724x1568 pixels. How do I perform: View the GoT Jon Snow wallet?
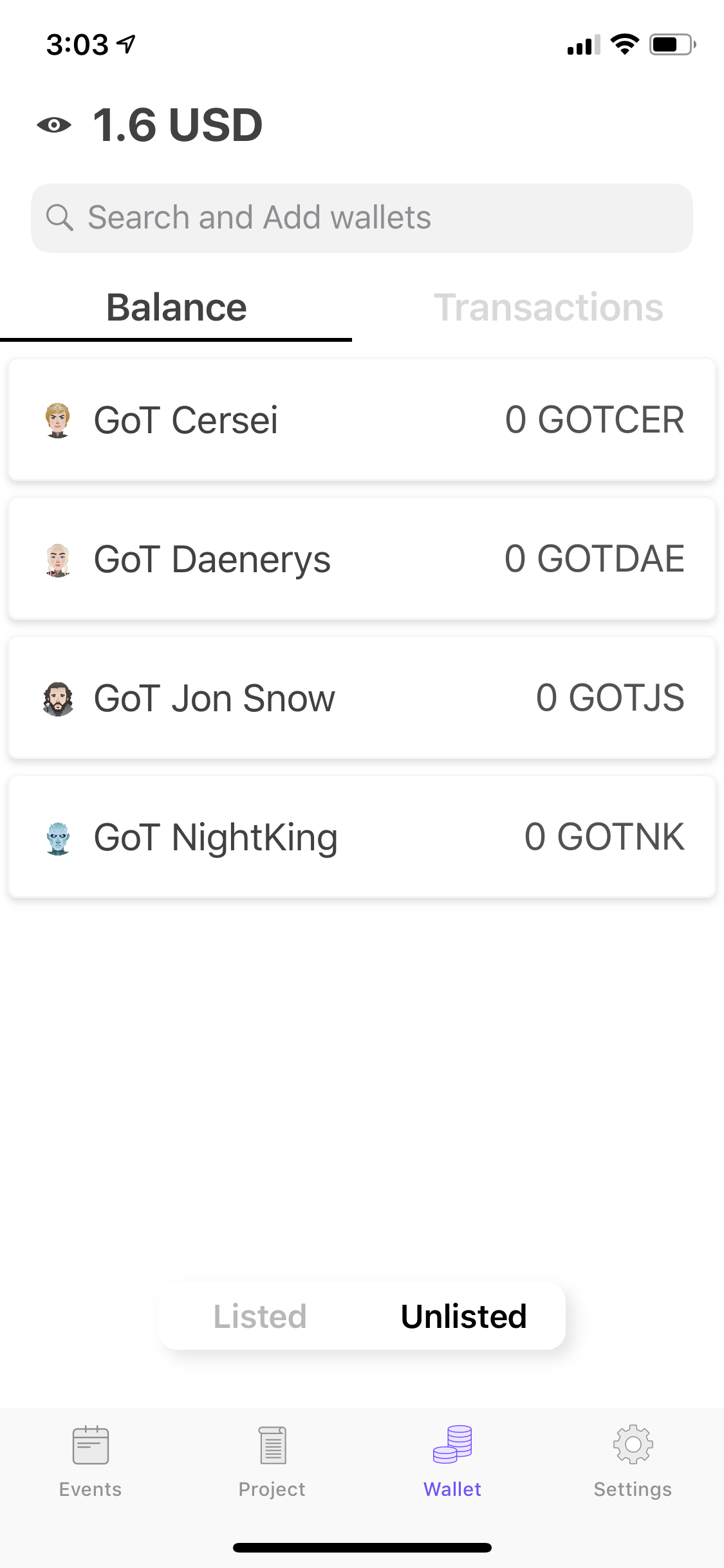(362, 698)
